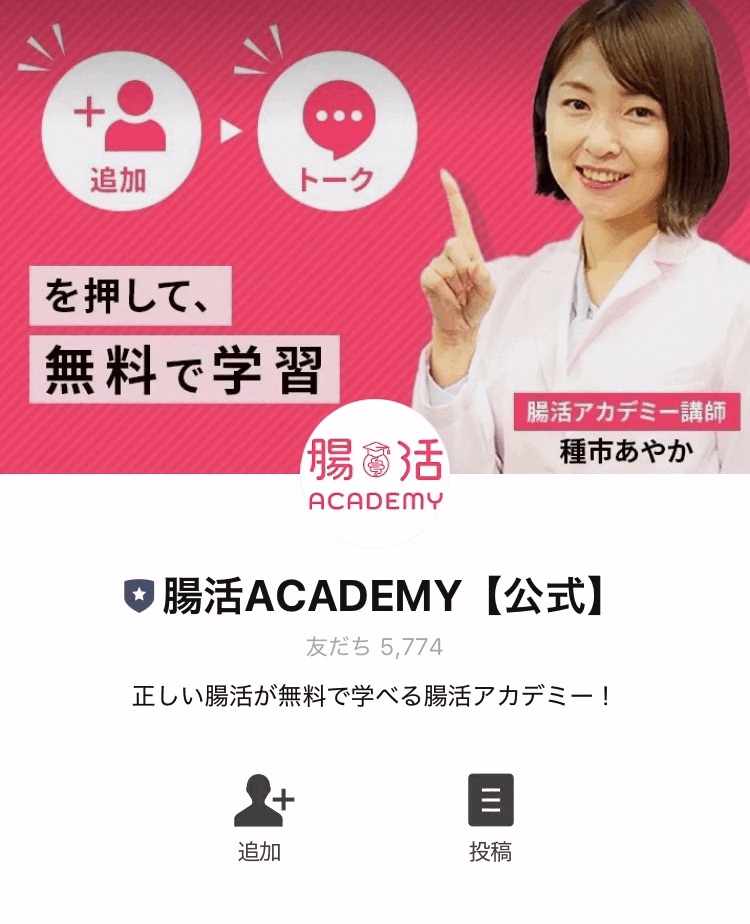Open the 腸活ACADEMY profile picture

tap(375, 473)
